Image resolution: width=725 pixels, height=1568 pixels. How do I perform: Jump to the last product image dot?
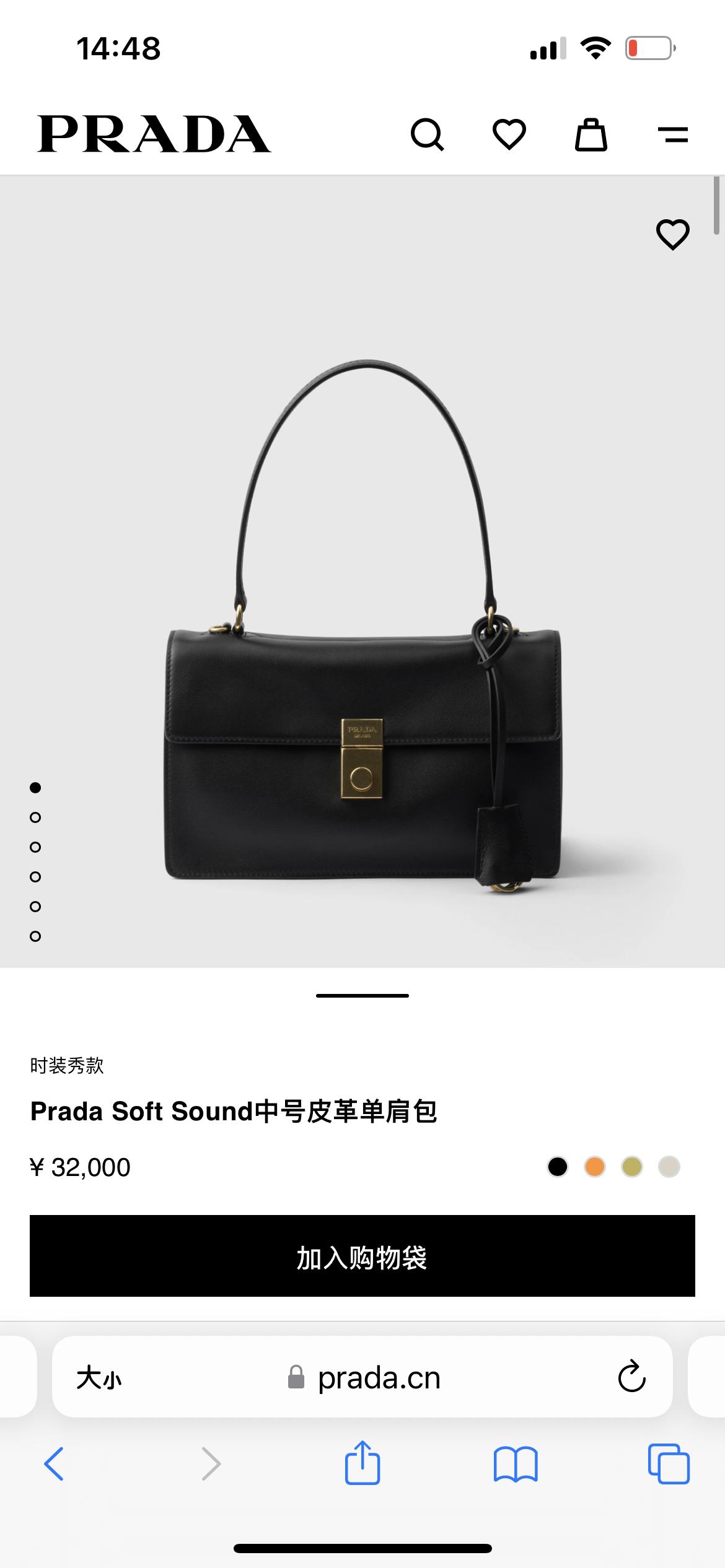35,936
